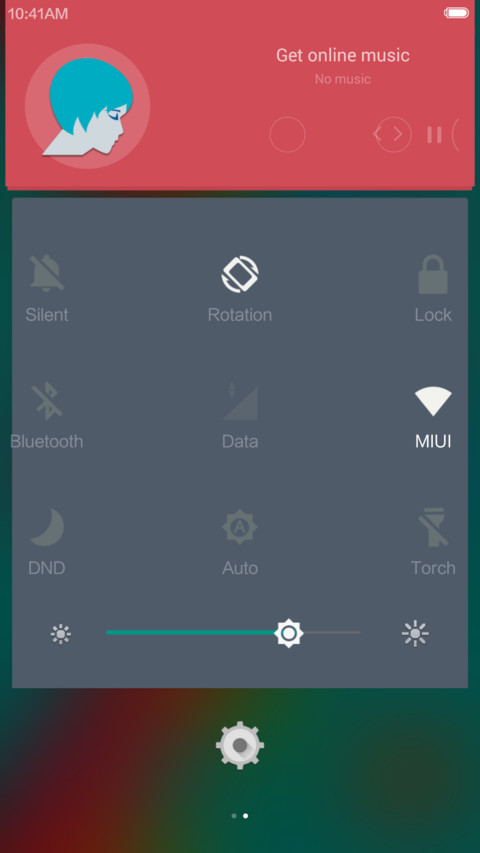The image size is (480, 853).
Task: Open settings via the gear icon
Action: pos(240,745)
